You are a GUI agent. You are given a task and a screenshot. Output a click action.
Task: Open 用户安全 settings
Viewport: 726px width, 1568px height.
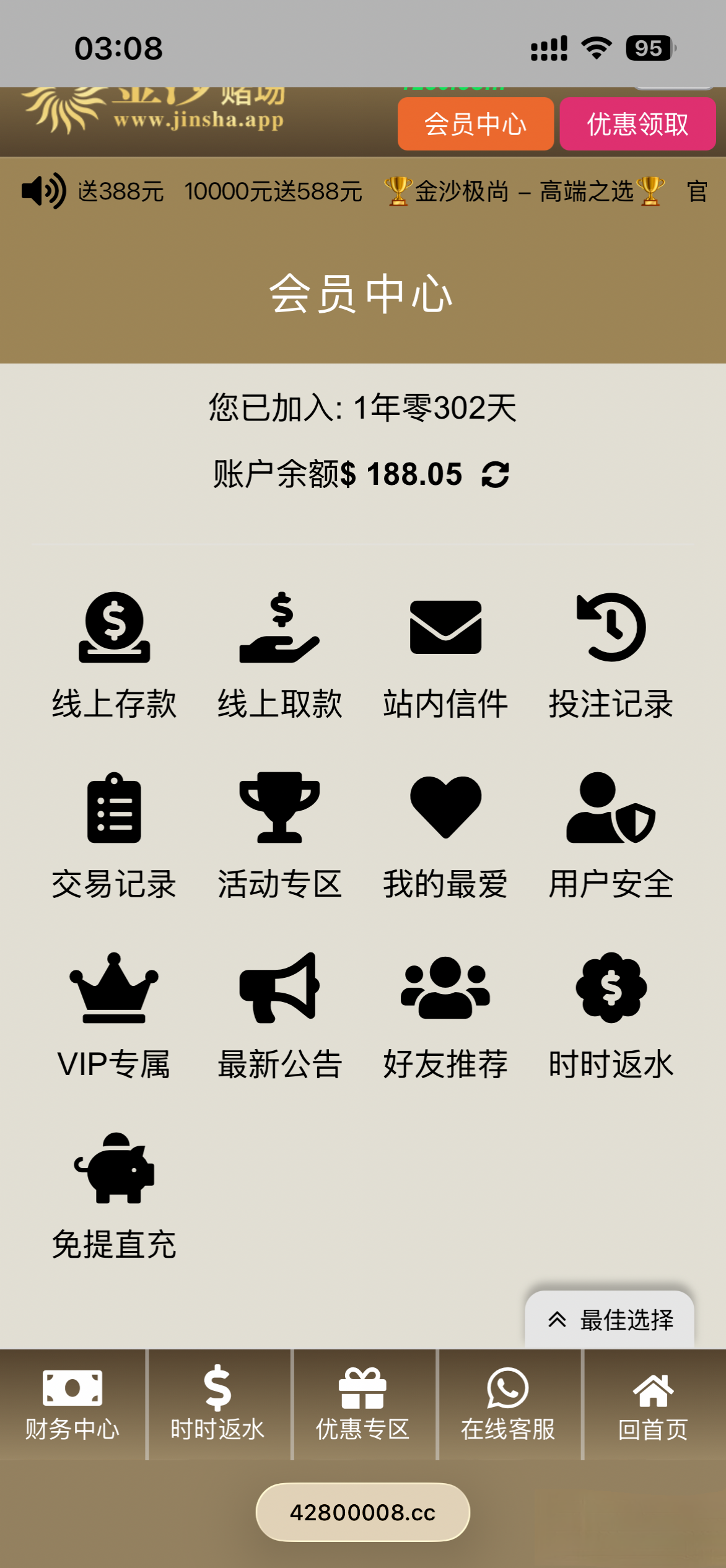(x=611, y=835)
